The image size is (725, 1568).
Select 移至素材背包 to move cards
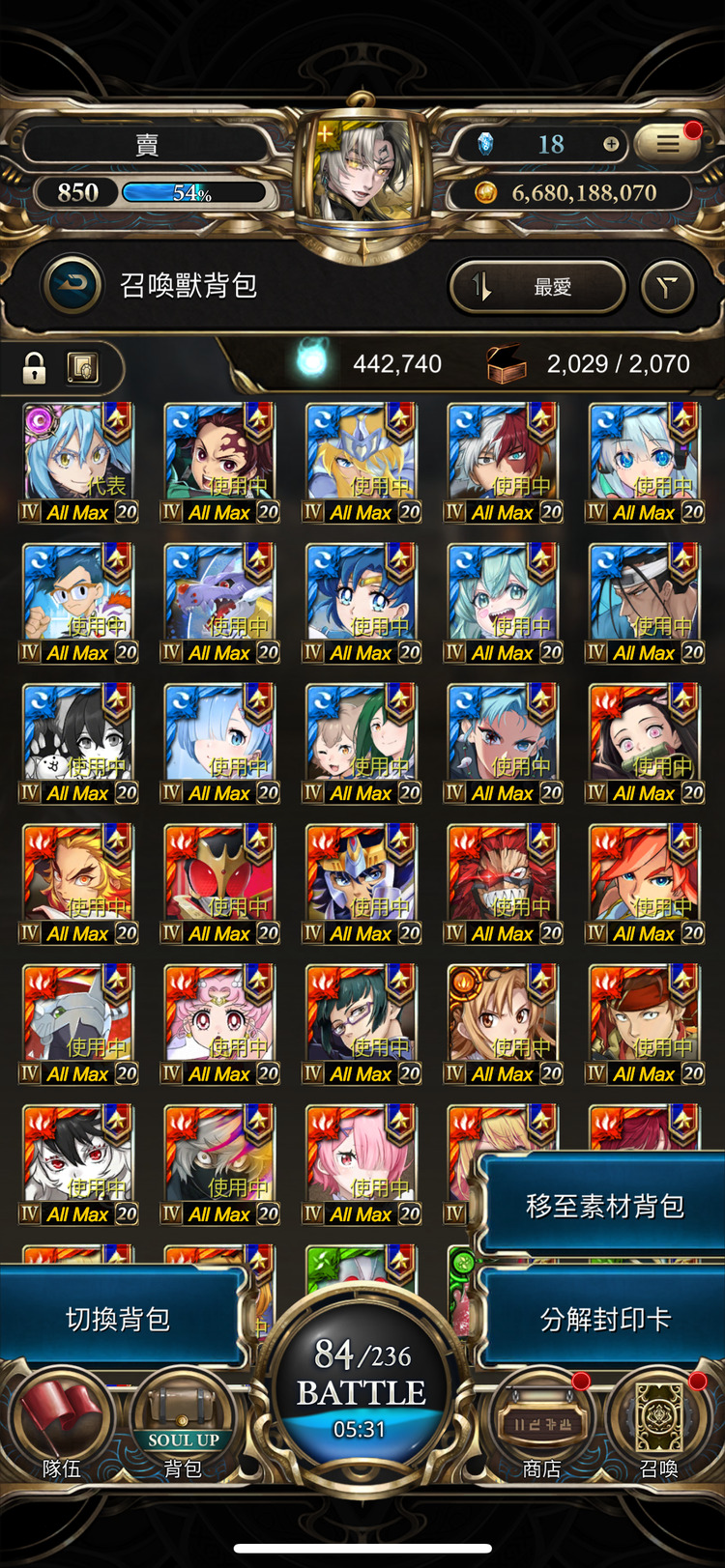pyautogui.click(x=604, y=1206)
